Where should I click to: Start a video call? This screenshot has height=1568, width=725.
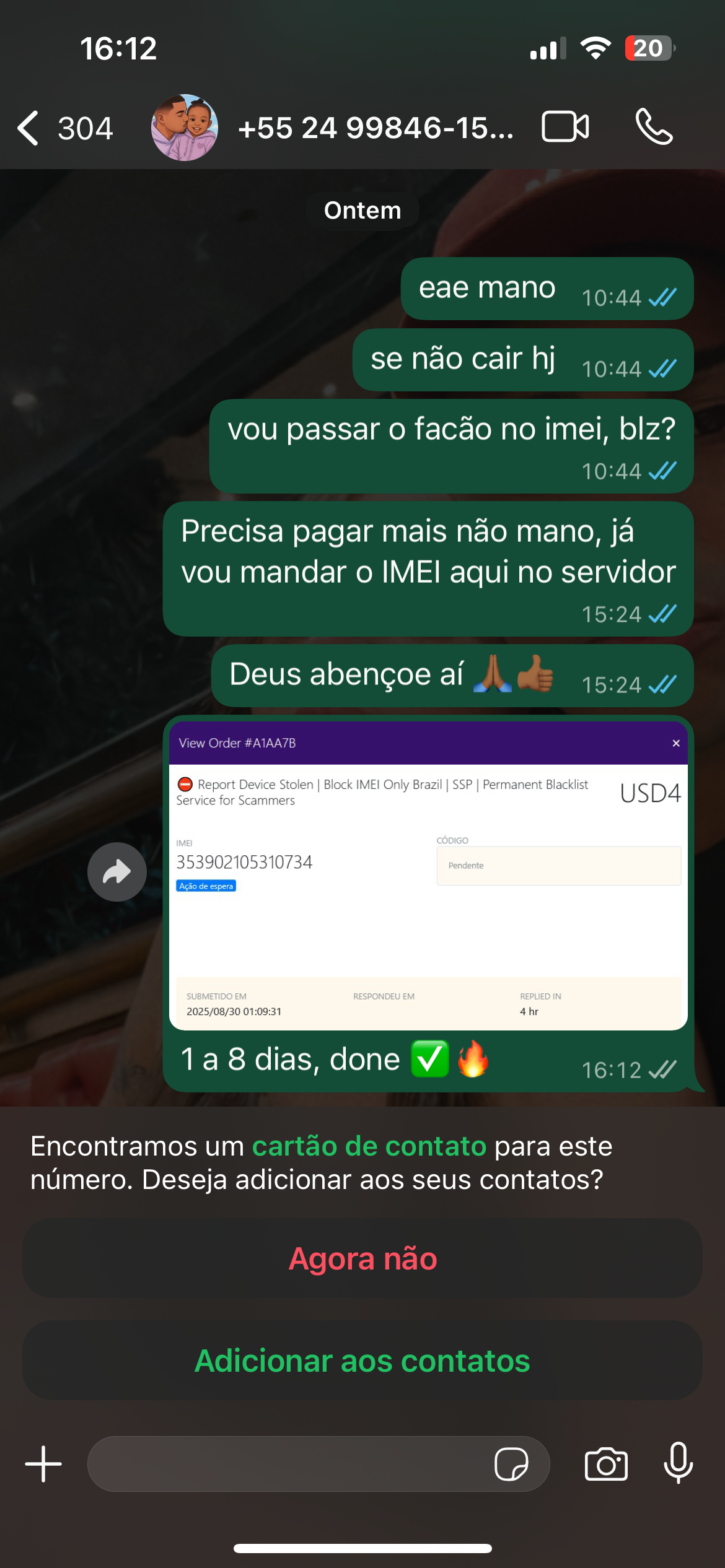(565, 128)
